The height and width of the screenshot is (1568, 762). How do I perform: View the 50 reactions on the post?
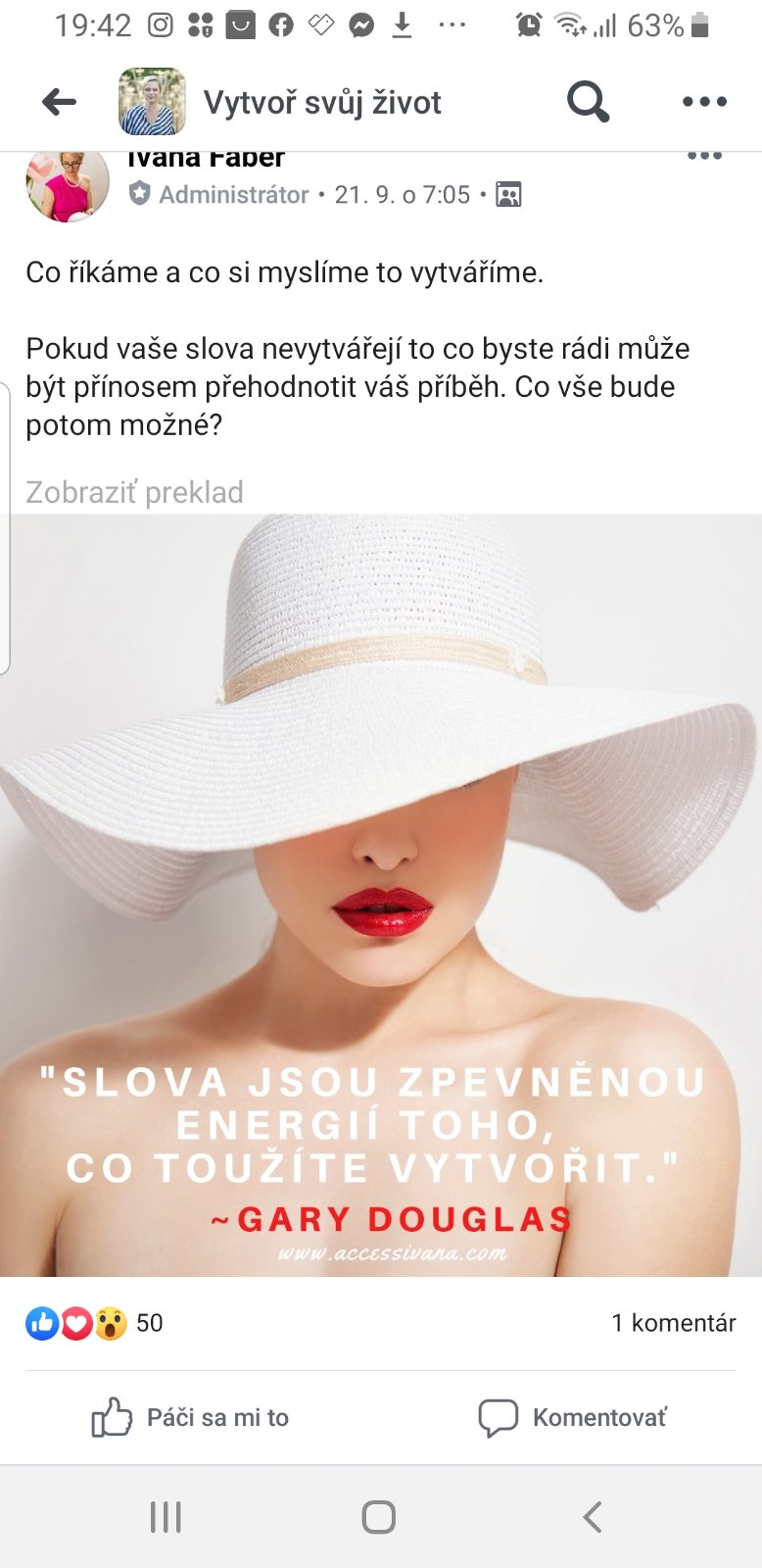94,1323
